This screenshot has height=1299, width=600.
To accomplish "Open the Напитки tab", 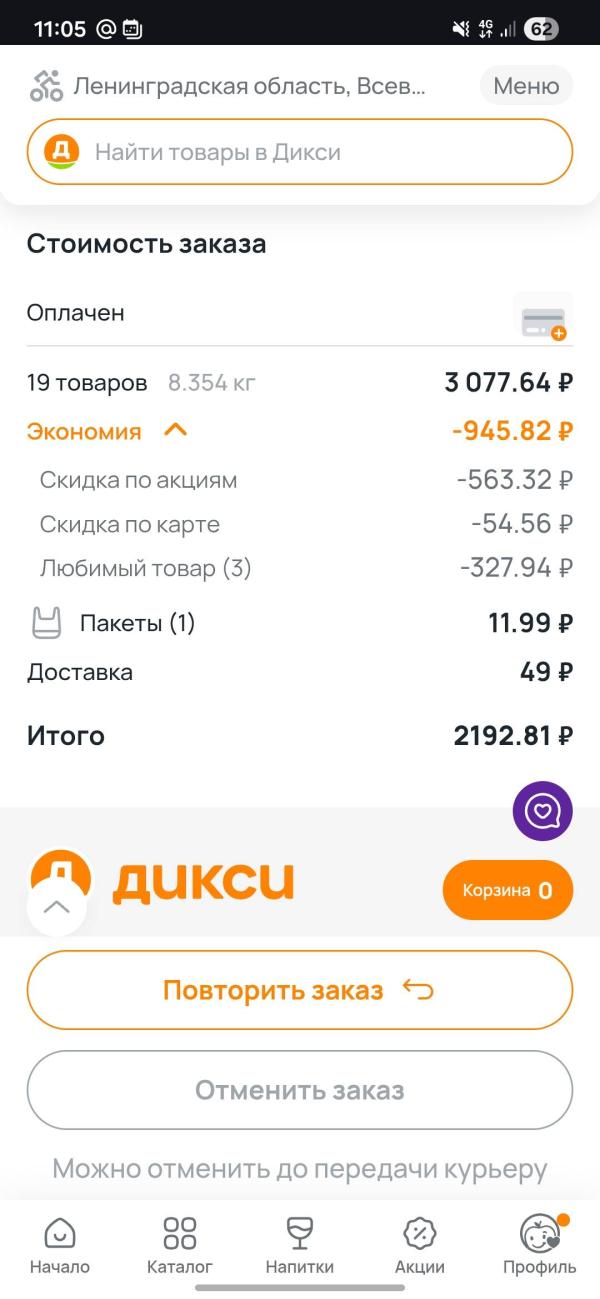I will [x=300, y=1245].
